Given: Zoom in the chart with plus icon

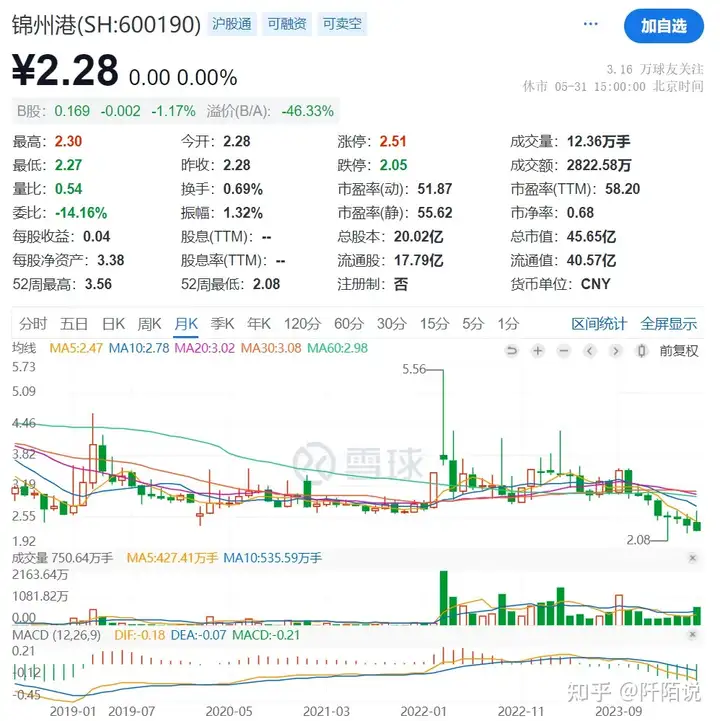Looking at the screenshot, I should 538,350.
